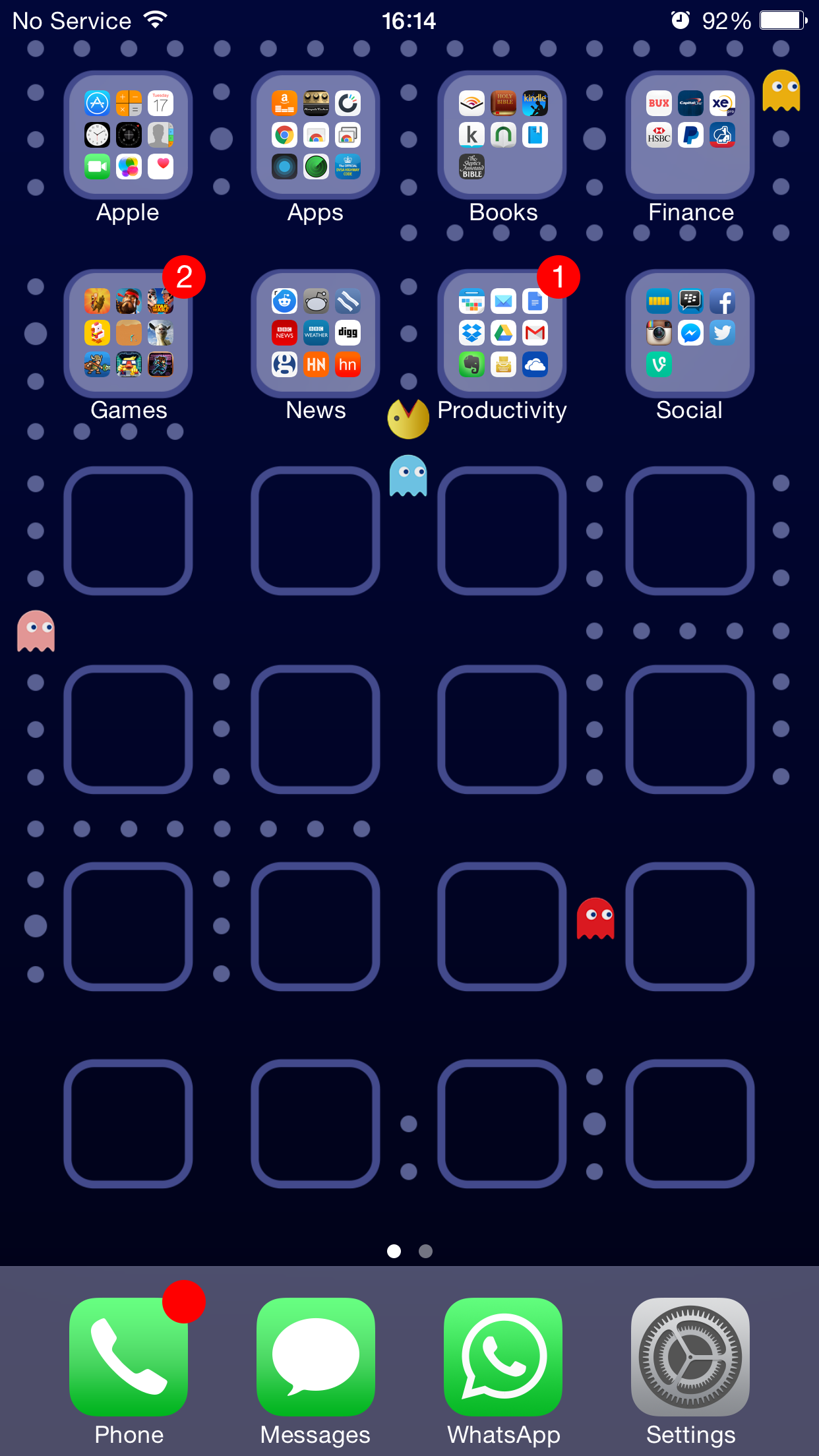
Task: Open the Finance folder
Action: tap(690, 135)
